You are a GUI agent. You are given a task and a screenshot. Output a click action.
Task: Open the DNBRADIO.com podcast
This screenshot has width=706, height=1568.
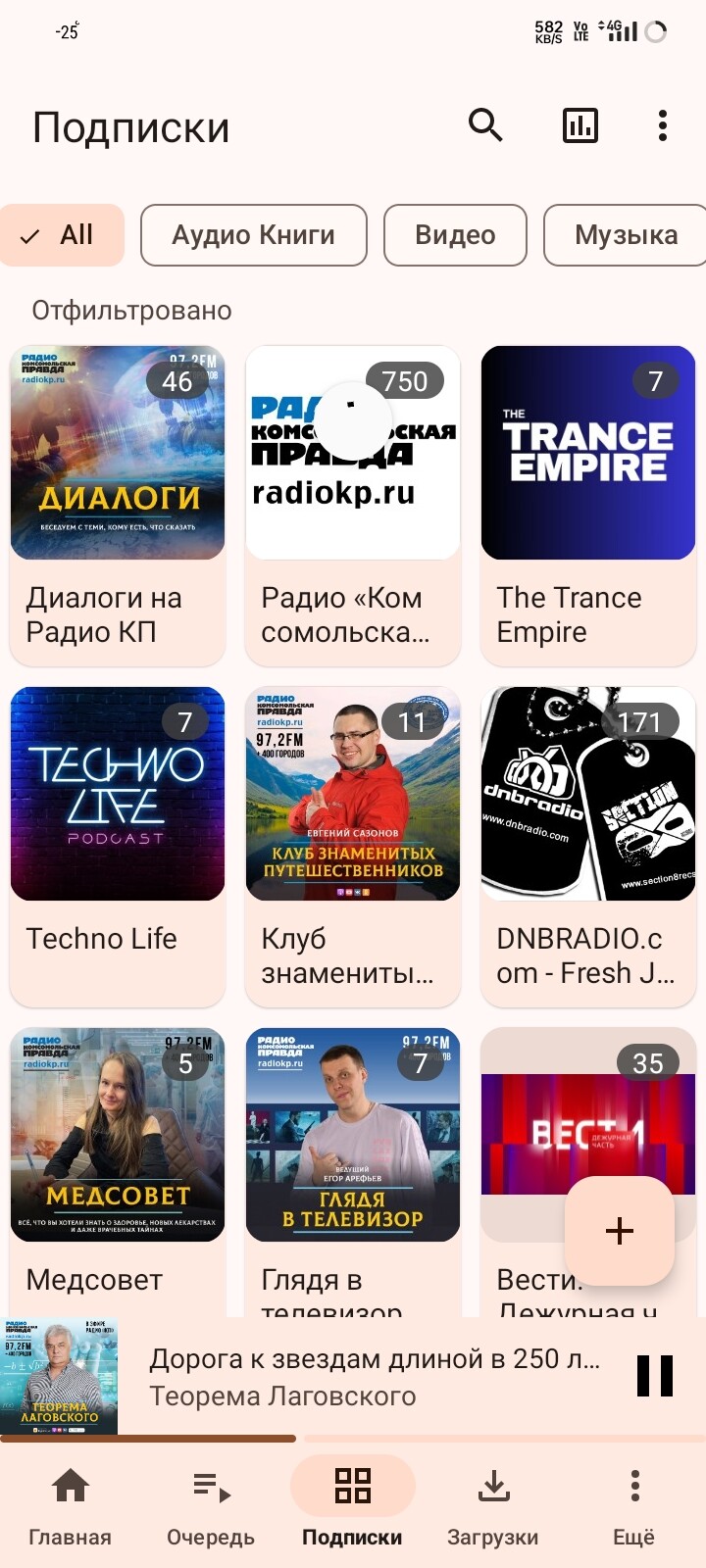(588, 846)
